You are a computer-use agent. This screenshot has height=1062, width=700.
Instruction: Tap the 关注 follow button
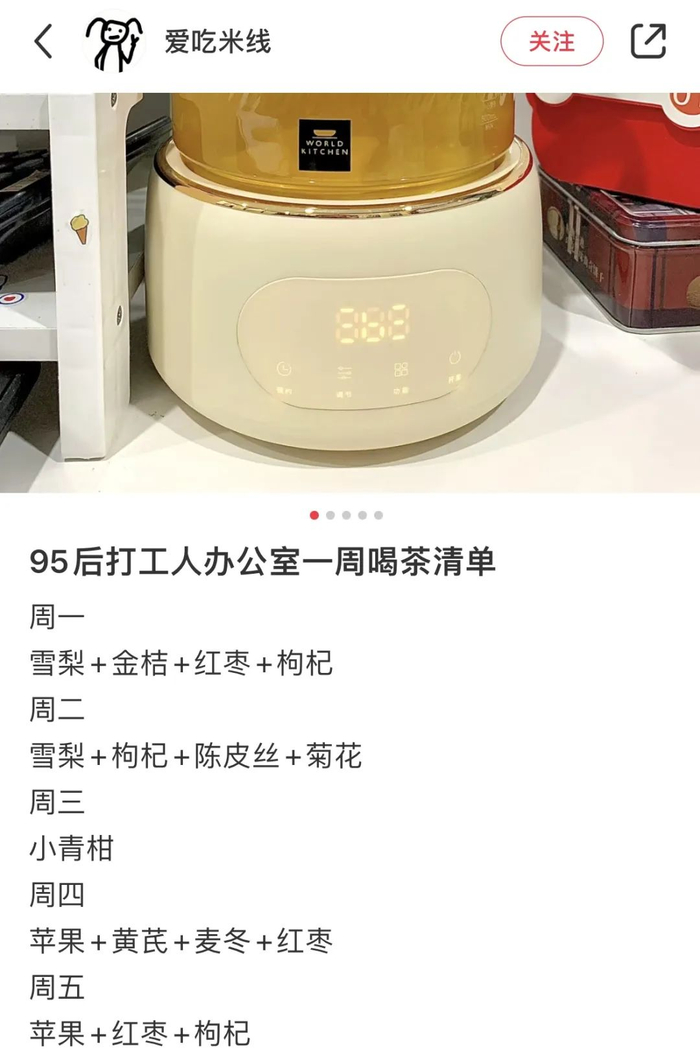tap(552, 42)
